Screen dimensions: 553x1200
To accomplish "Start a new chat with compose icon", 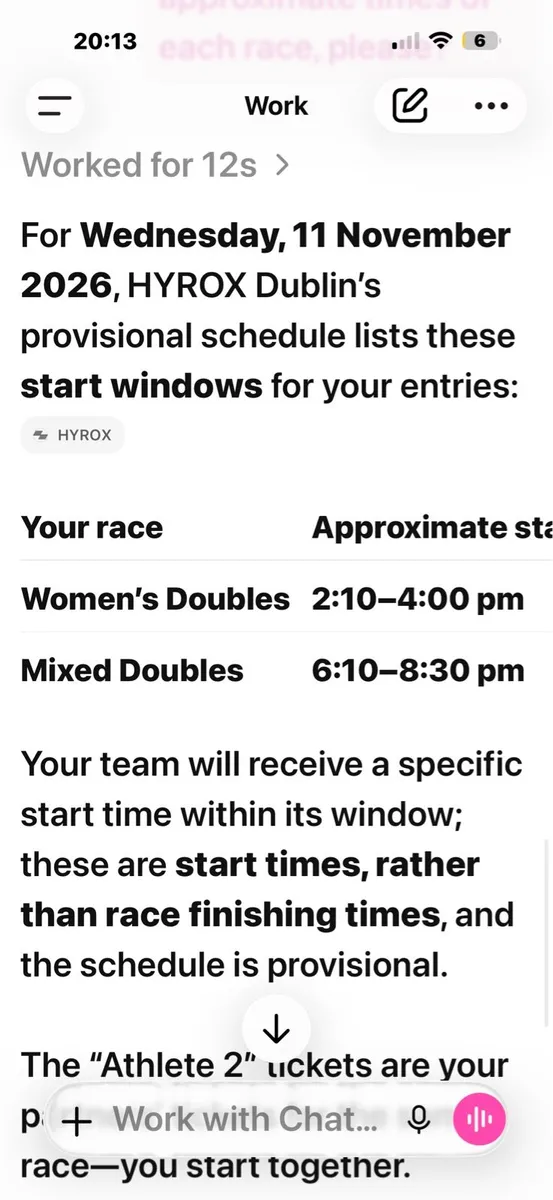I will pyautogui.click(x=410, y=106).
